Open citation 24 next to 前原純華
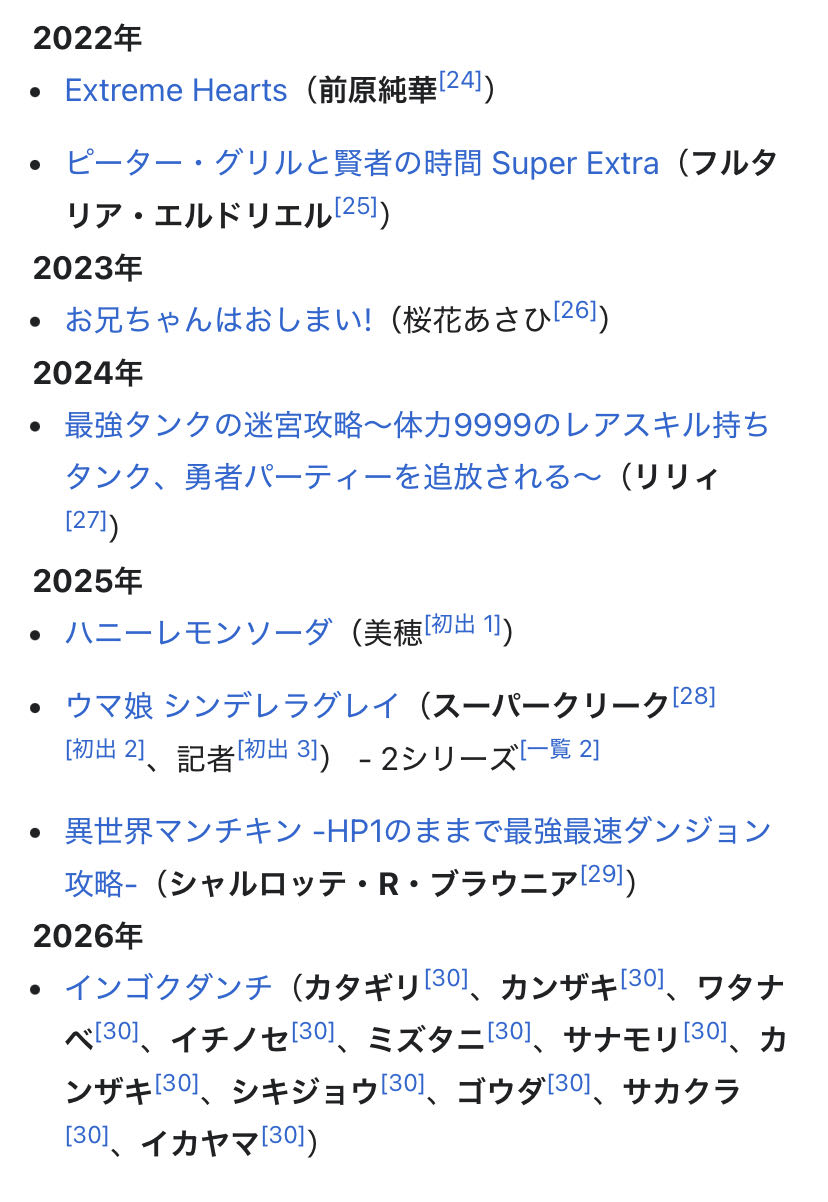The width and height of the screenshot is (828, 1202). [x=460, y=80]
